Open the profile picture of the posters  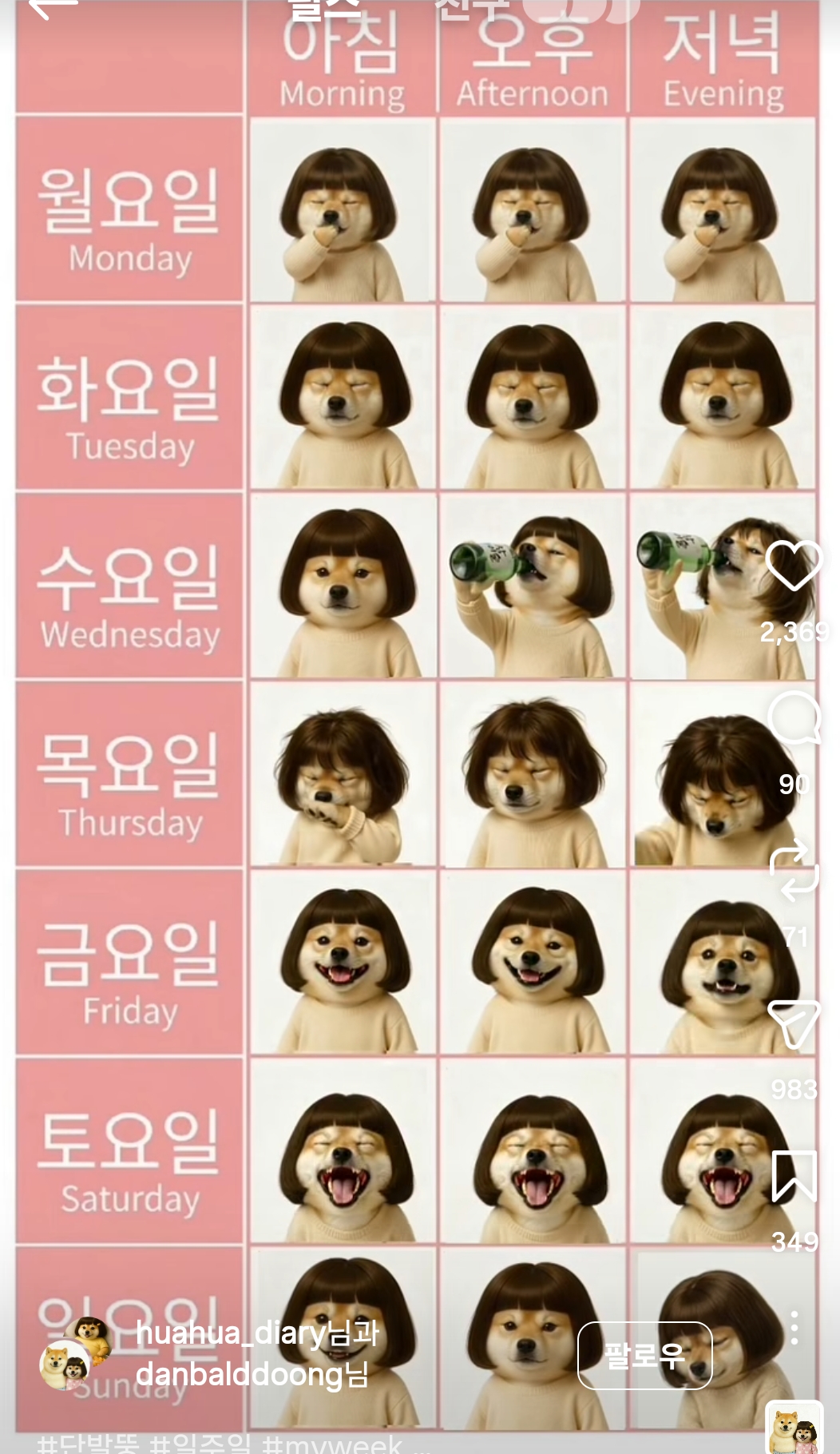[x=76, y=1353]
